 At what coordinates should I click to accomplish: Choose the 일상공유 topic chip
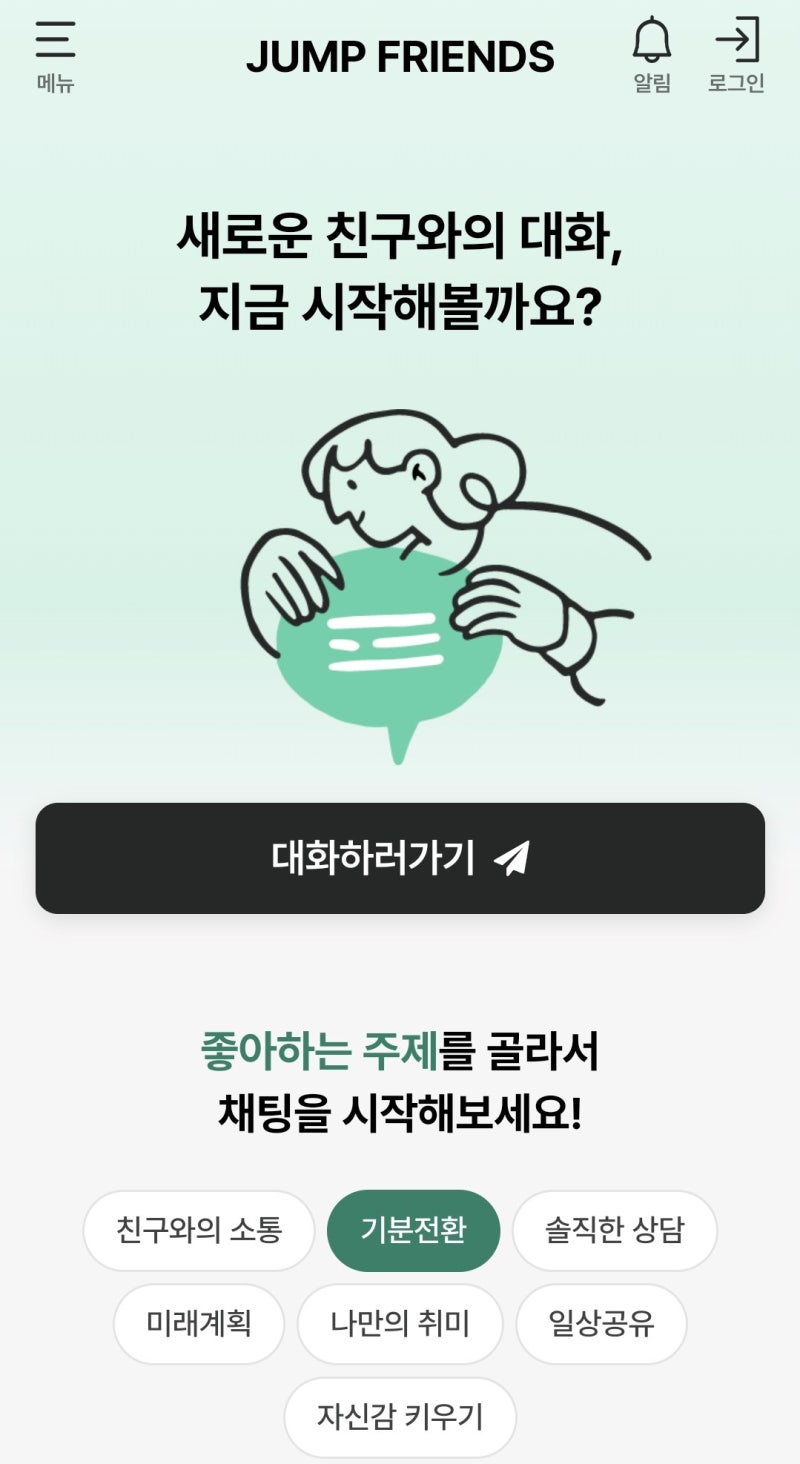[601, 1325]
